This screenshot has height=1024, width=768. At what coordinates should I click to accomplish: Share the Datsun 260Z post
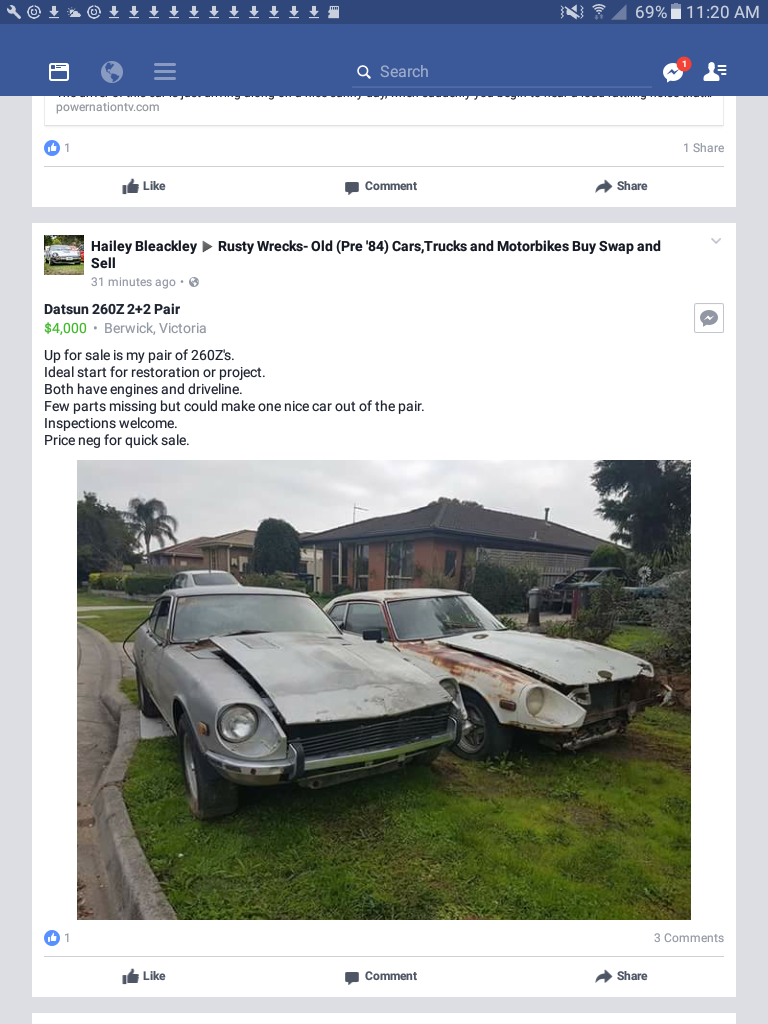pos(621,976)
